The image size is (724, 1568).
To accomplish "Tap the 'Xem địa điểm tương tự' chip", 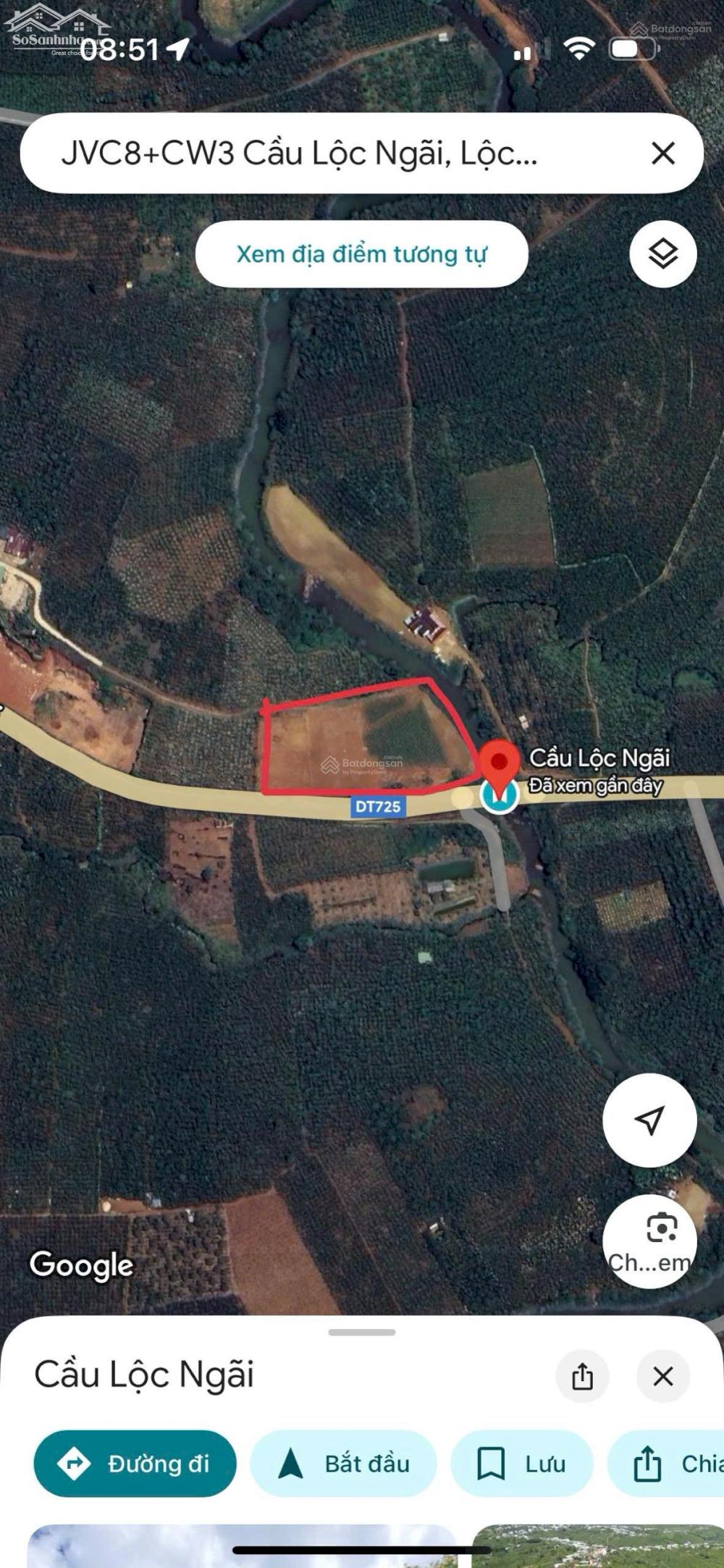I will point(361,254).
